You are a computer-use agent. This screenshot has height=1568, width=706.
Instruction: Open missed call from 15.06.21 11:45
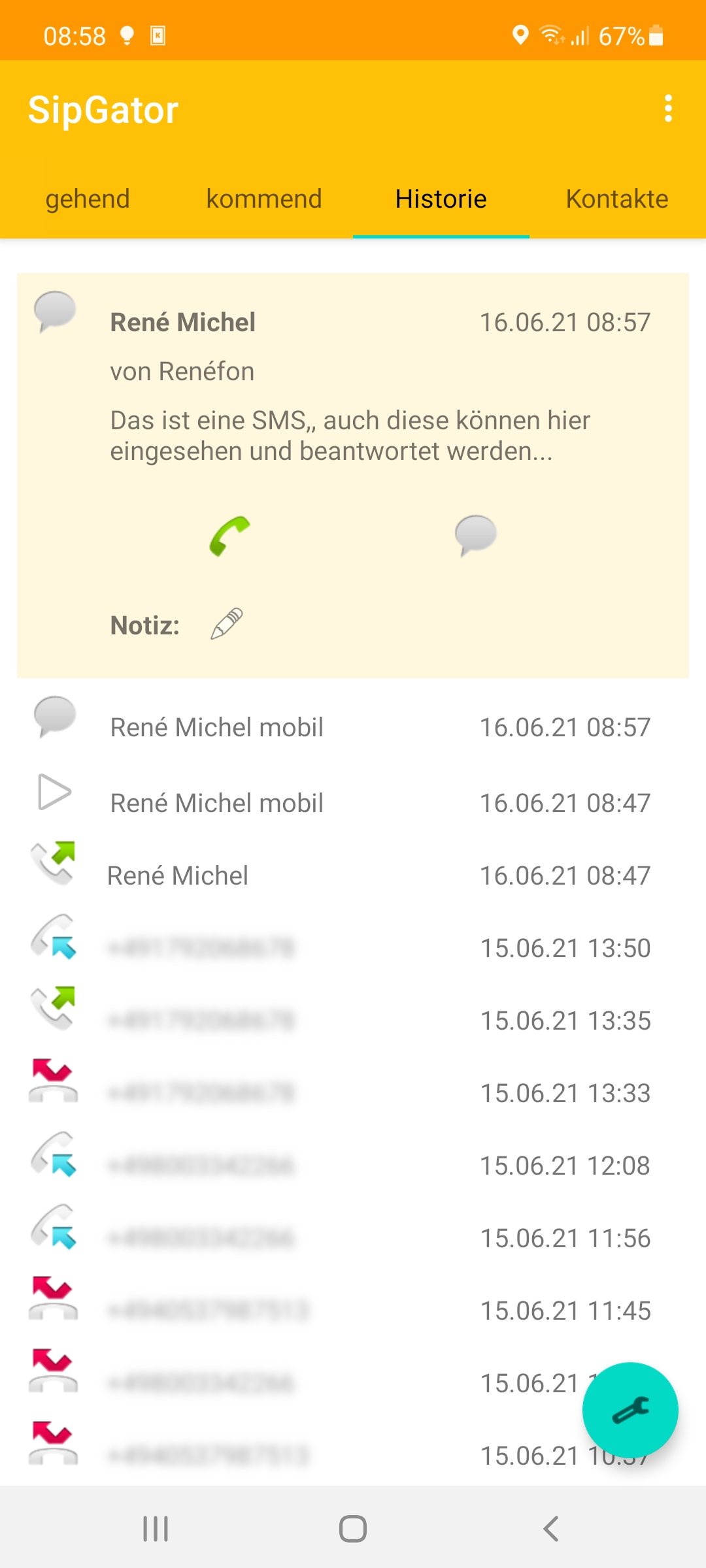[x=353, y=1310]
